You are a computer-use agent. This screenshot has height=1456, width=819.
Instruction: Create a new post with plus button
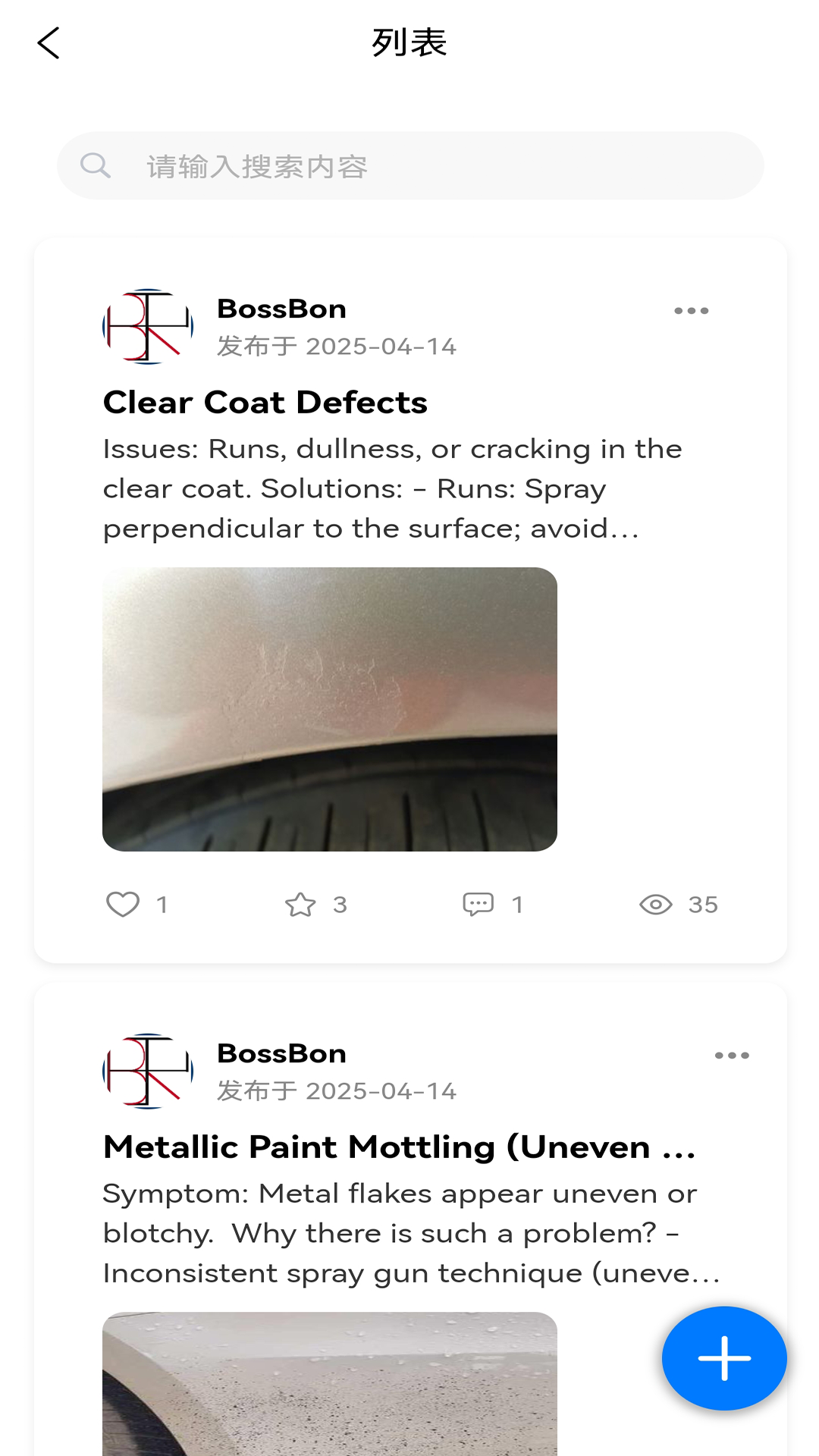724,1358
